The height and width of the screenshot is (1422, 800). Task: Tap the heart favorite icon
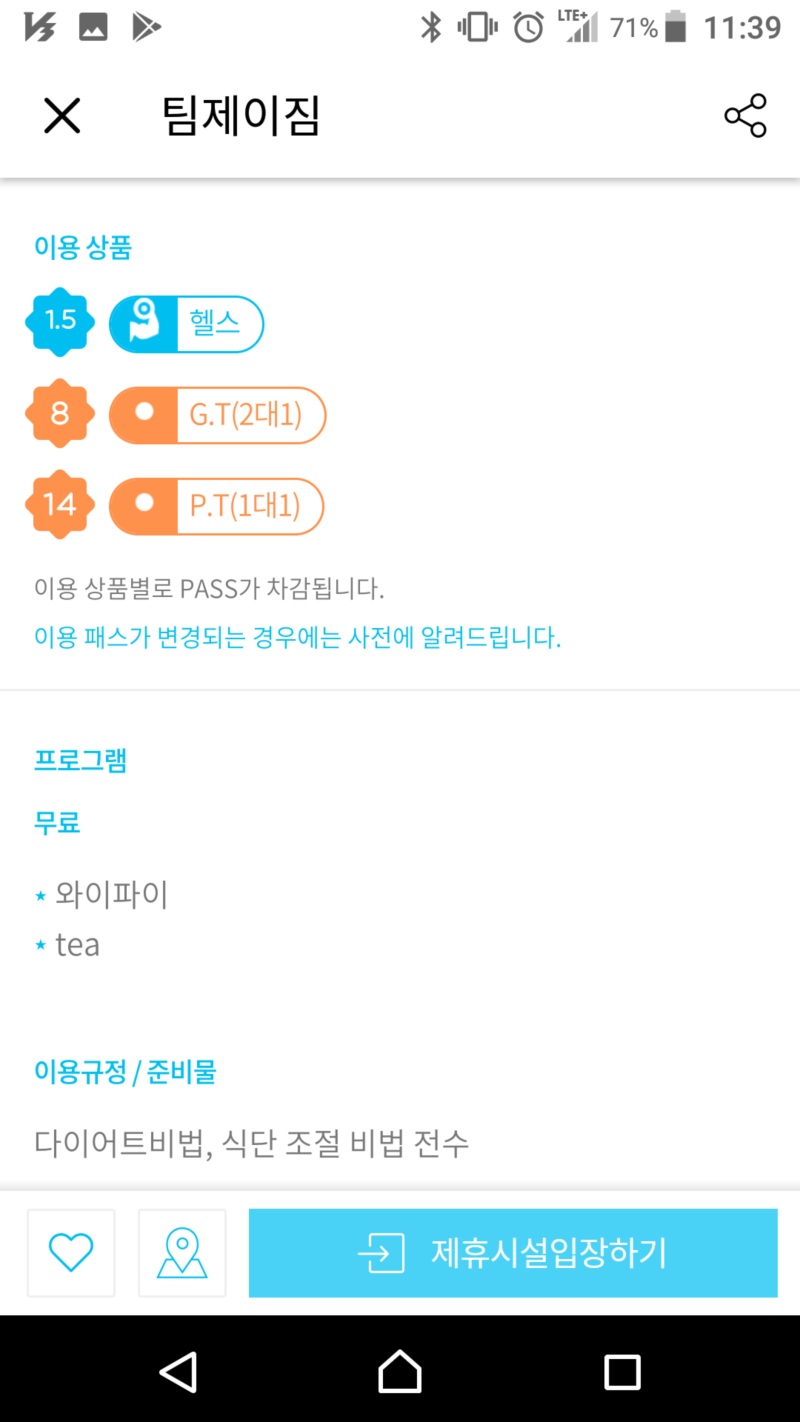click(70, 1253)
